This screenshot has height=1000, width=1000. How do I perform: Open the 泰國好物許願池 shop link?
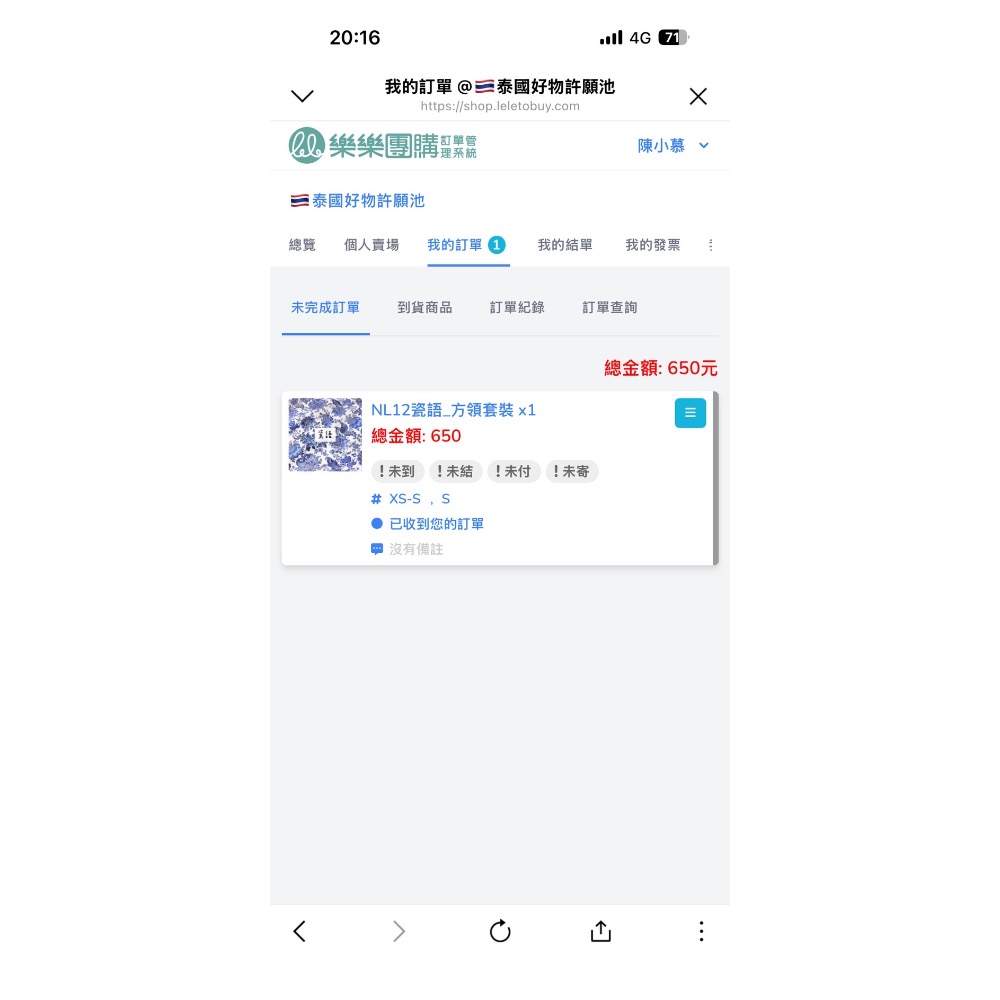358,201
